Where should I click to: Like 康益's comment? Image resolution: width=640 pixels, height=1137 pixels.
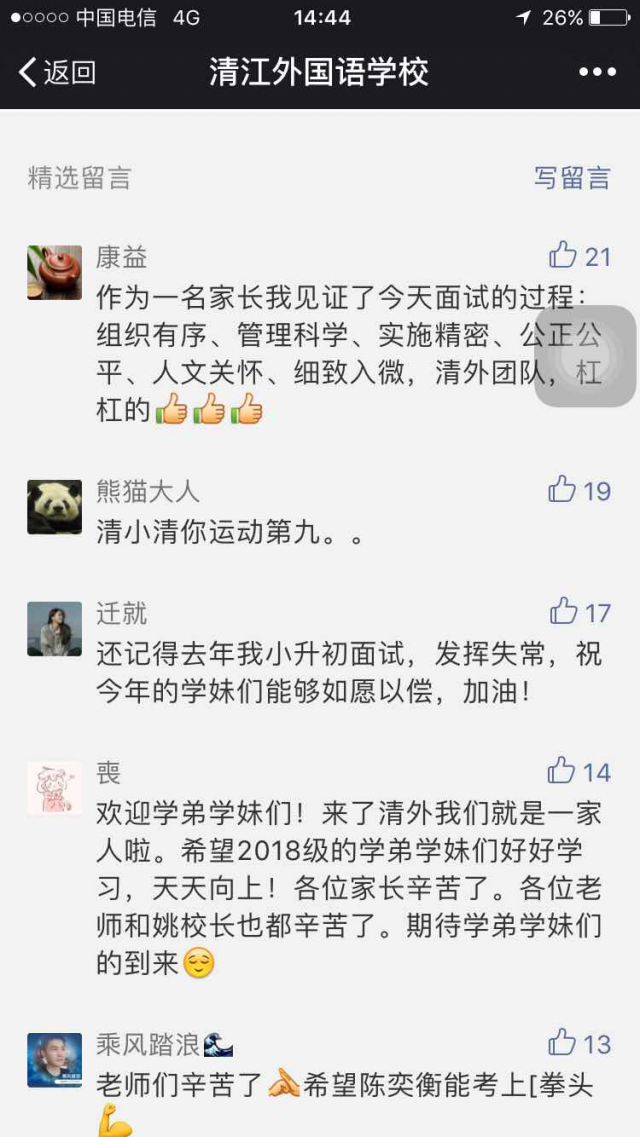(564, 255)
